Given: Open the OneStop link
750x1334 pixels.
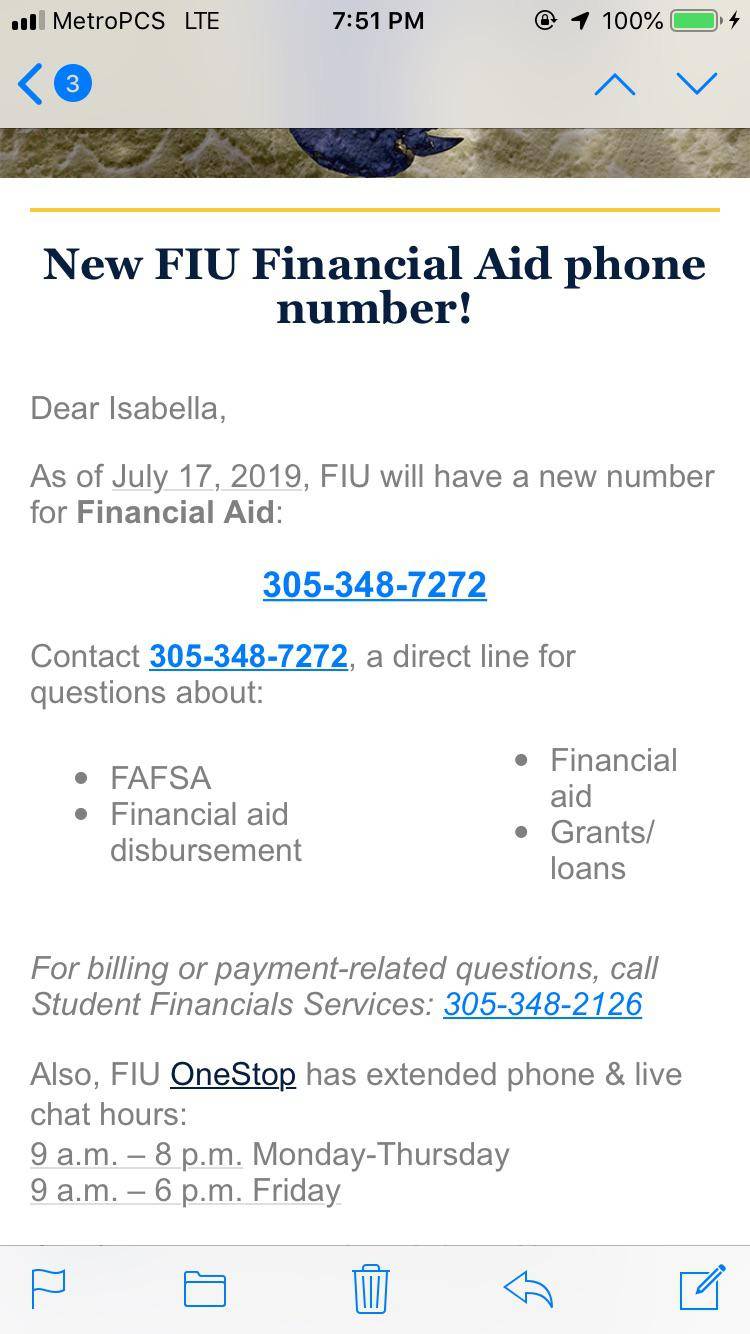Looking at the screenshot, I should click(x=233, y=1075).
